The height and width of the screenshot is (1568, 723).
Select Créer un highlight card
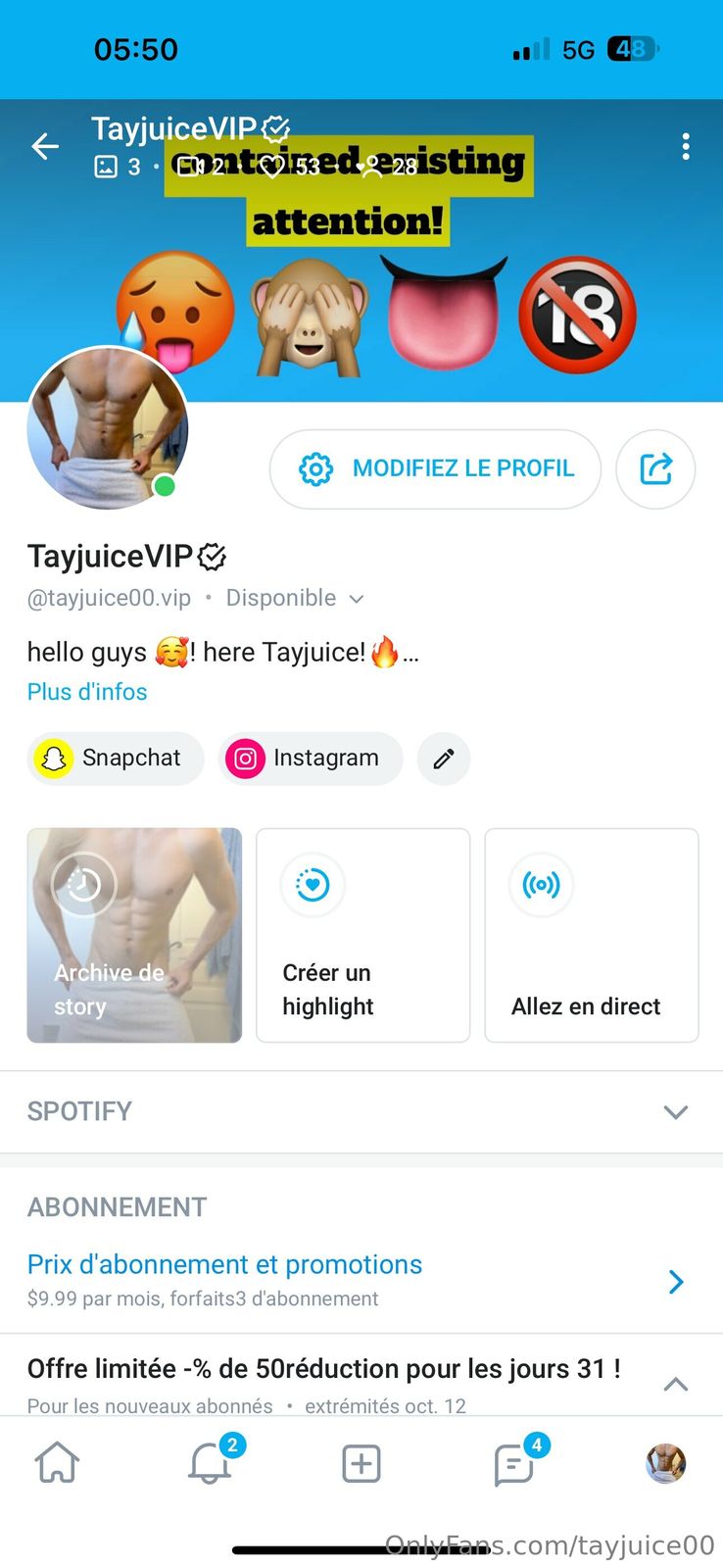coord(362,935)
